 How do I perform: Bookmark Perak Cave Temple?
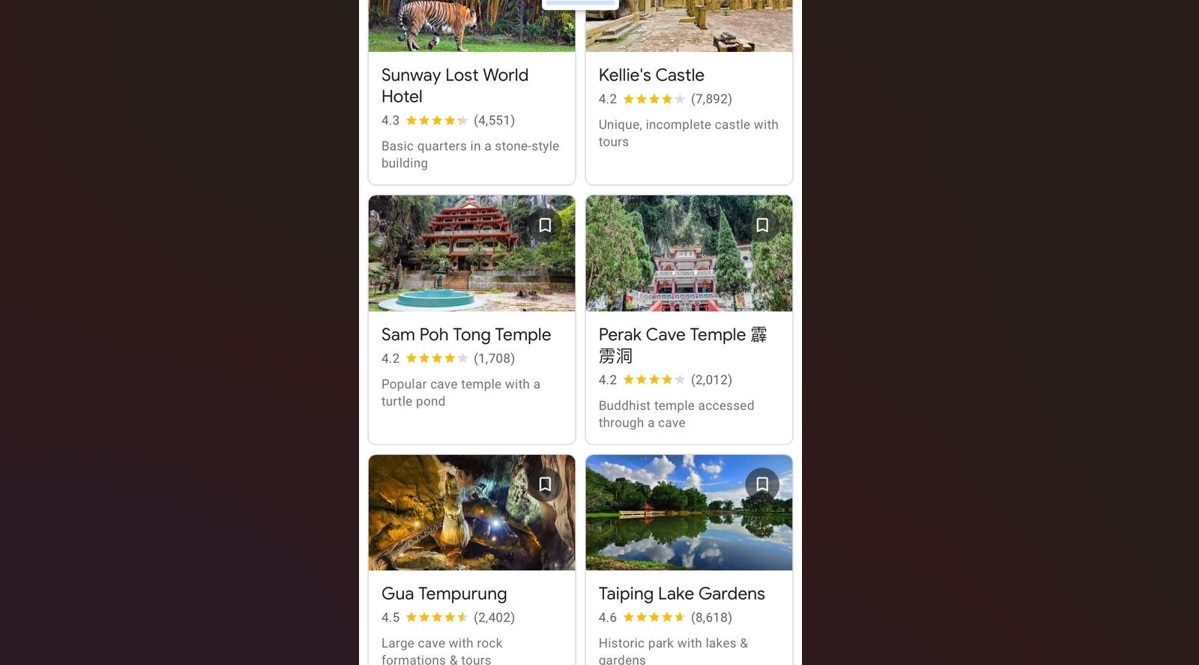pos(762,226)
